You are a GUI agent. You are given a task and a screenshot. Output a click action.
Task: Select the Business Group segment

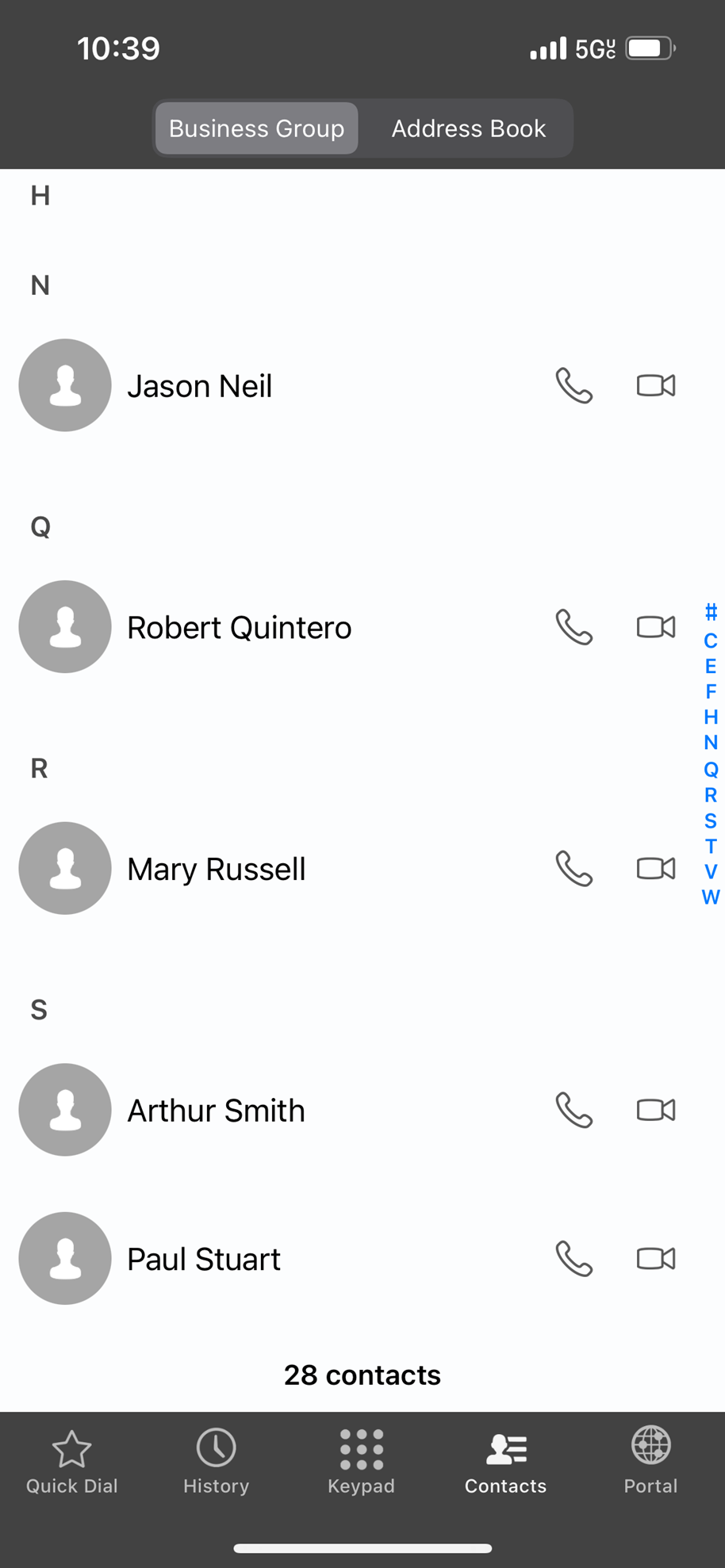[x=256, y=128]
